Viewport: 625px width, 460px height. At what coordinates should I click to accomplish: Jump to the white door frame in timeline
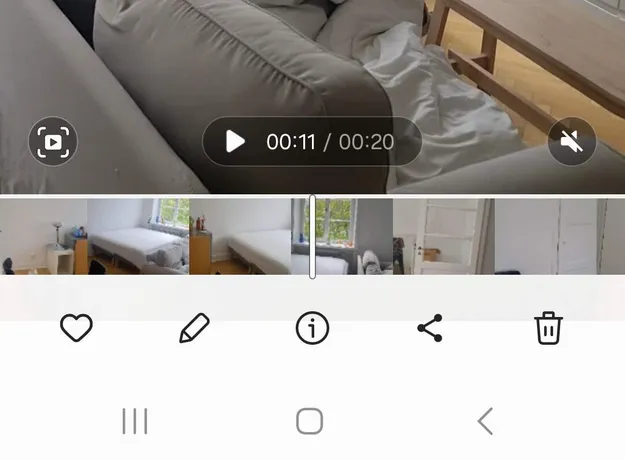click(445, 237)
